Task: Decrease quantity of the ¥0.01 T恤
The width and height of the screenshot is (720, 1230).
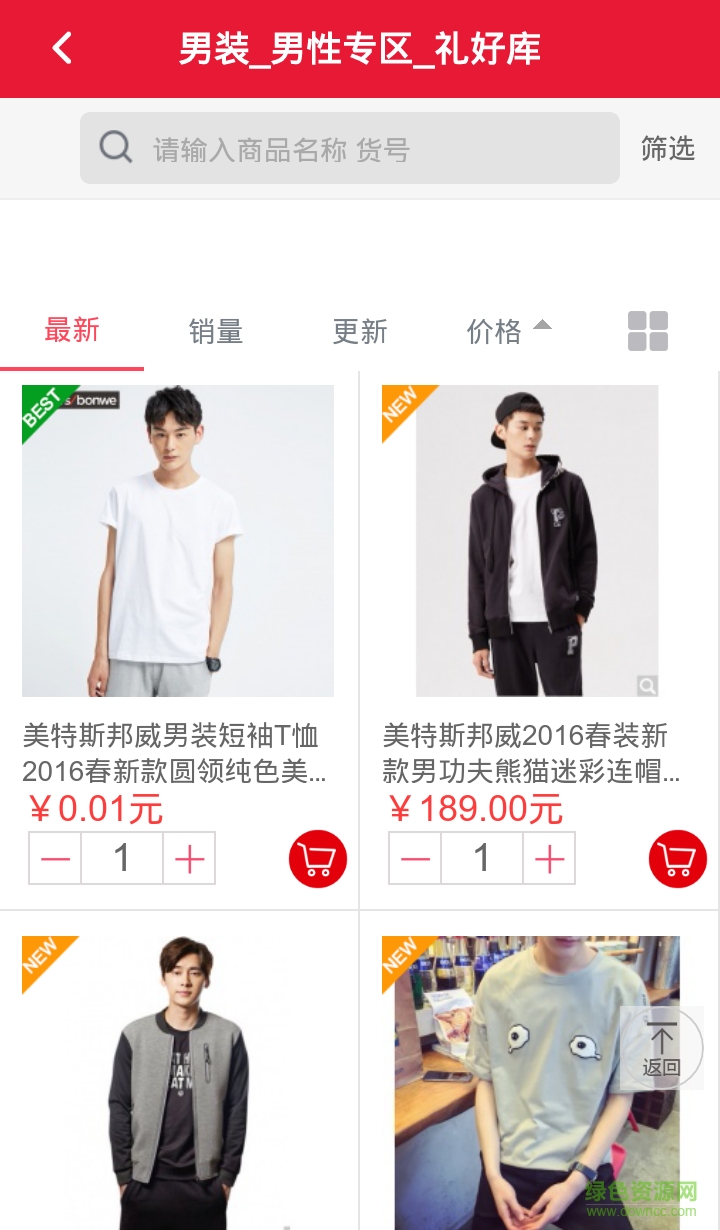Action: coord(56,859)
